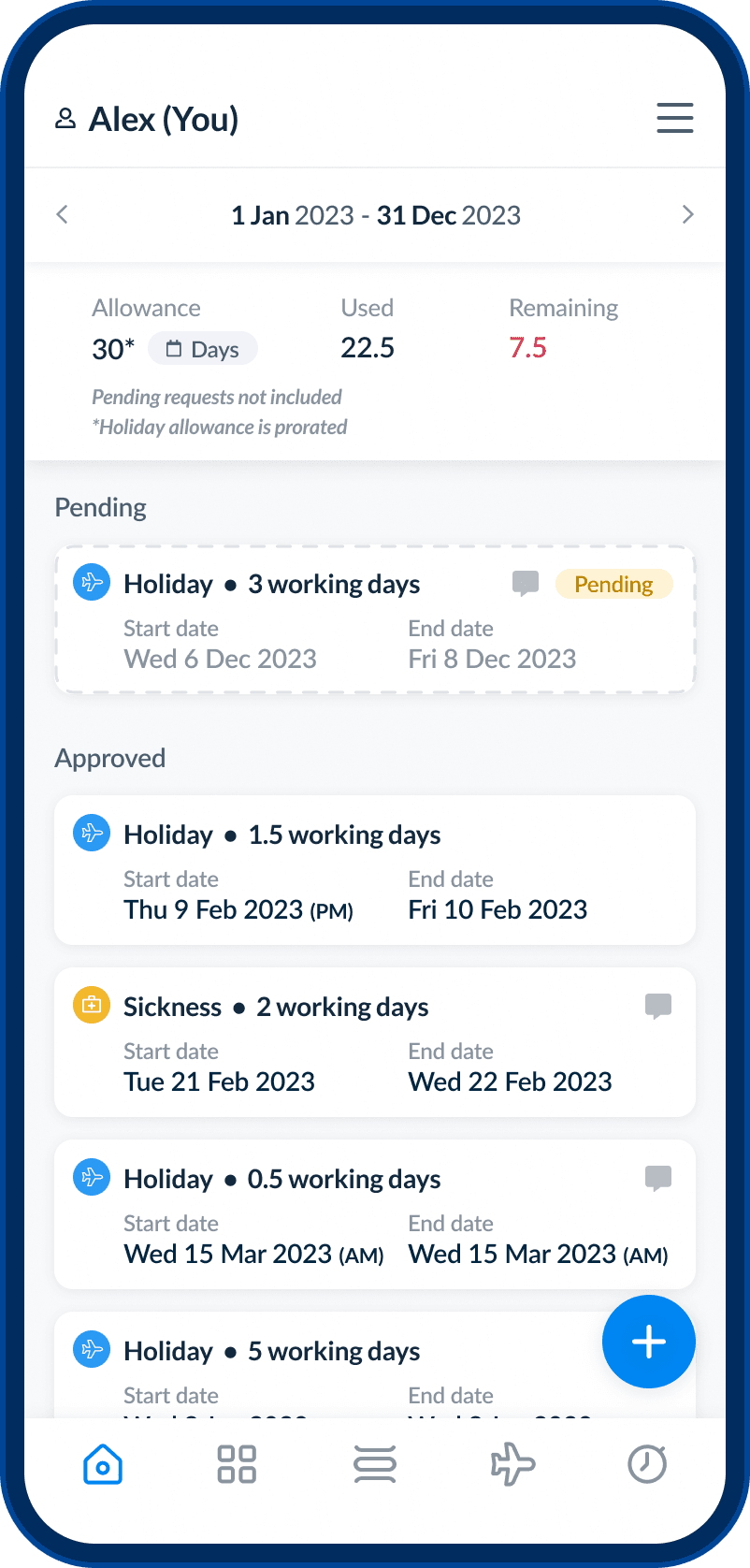Go to the next year period

[688, 214]
